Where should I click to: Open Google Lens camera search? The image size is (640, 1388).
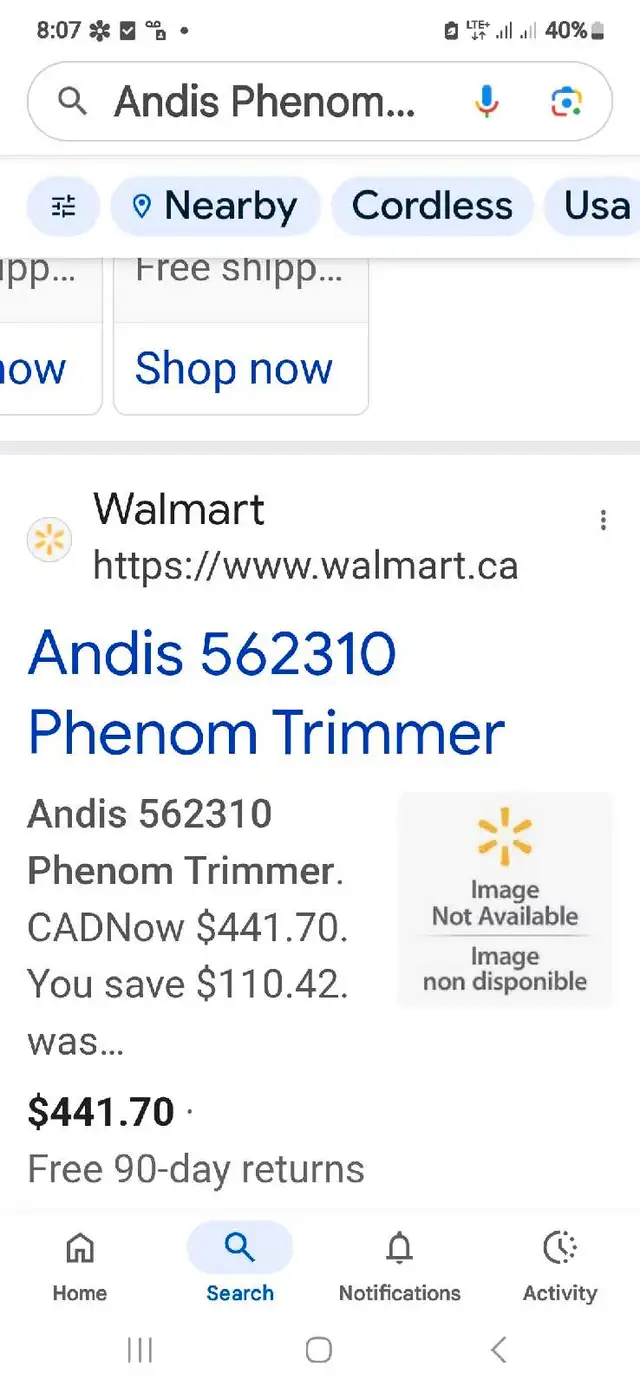[x=566, y=101]
